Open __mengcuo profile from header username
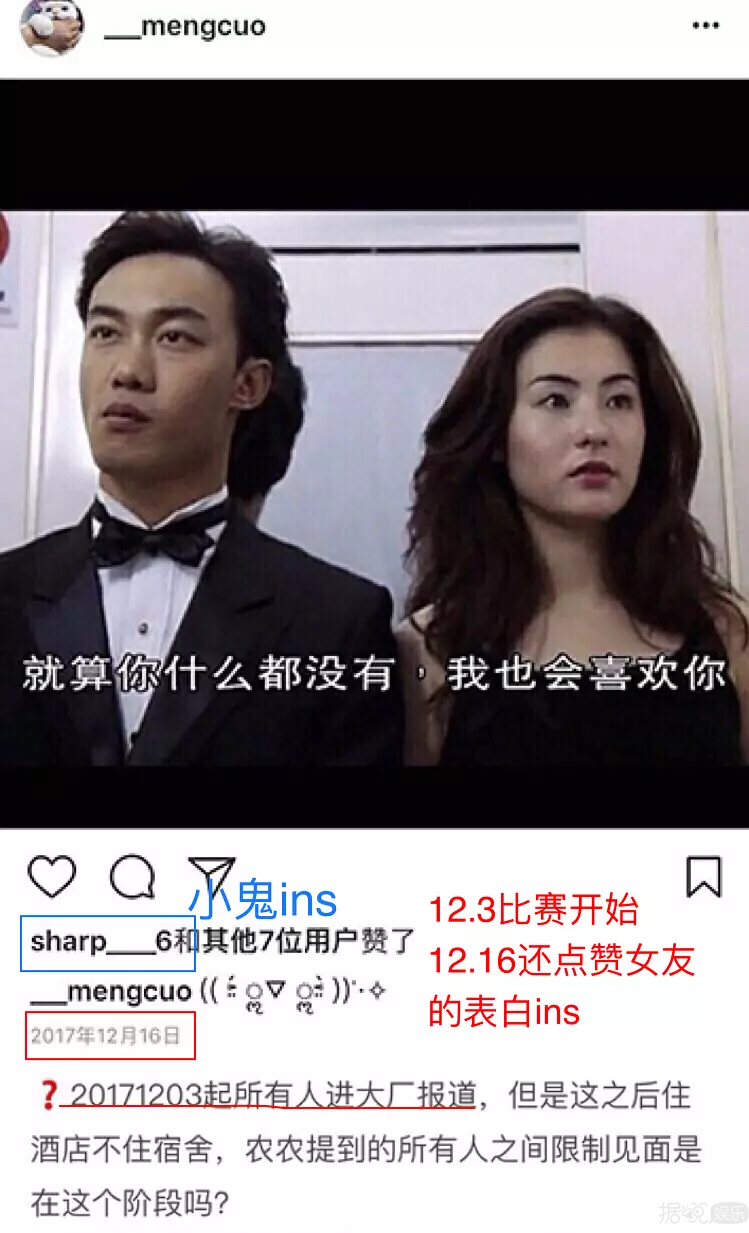This screenshot has height=1233, width=749. (185, 26)
